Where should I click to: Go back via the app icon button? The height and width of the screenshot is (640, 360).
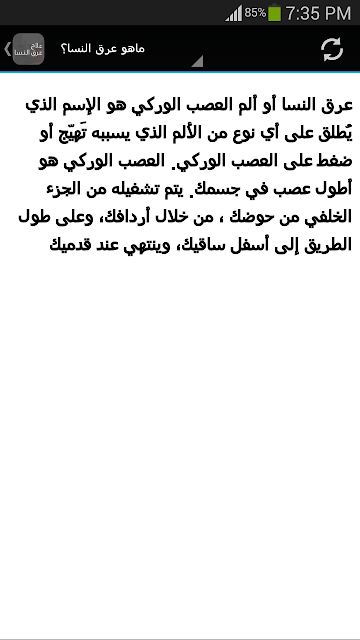click(24, 49)
